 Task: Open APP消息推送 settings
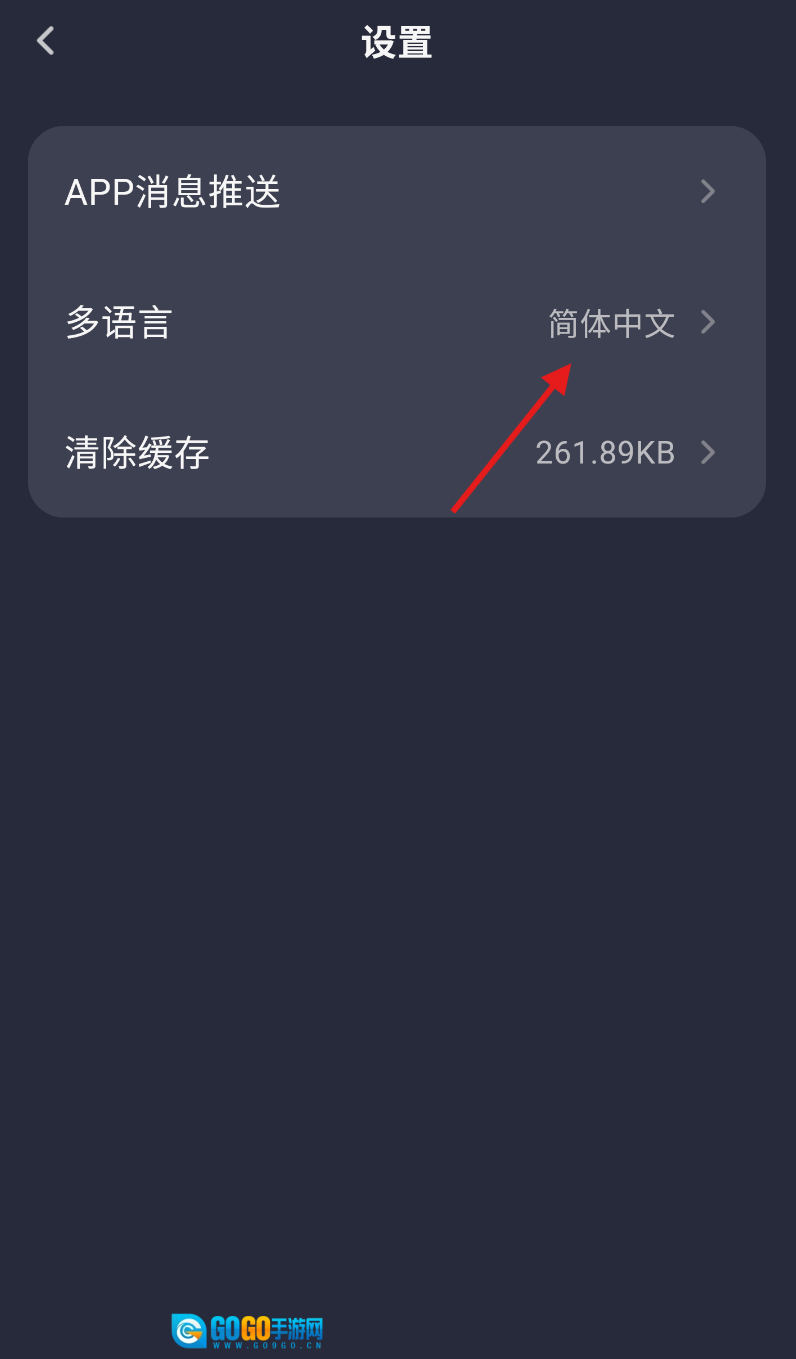click(x=396, y=191)
